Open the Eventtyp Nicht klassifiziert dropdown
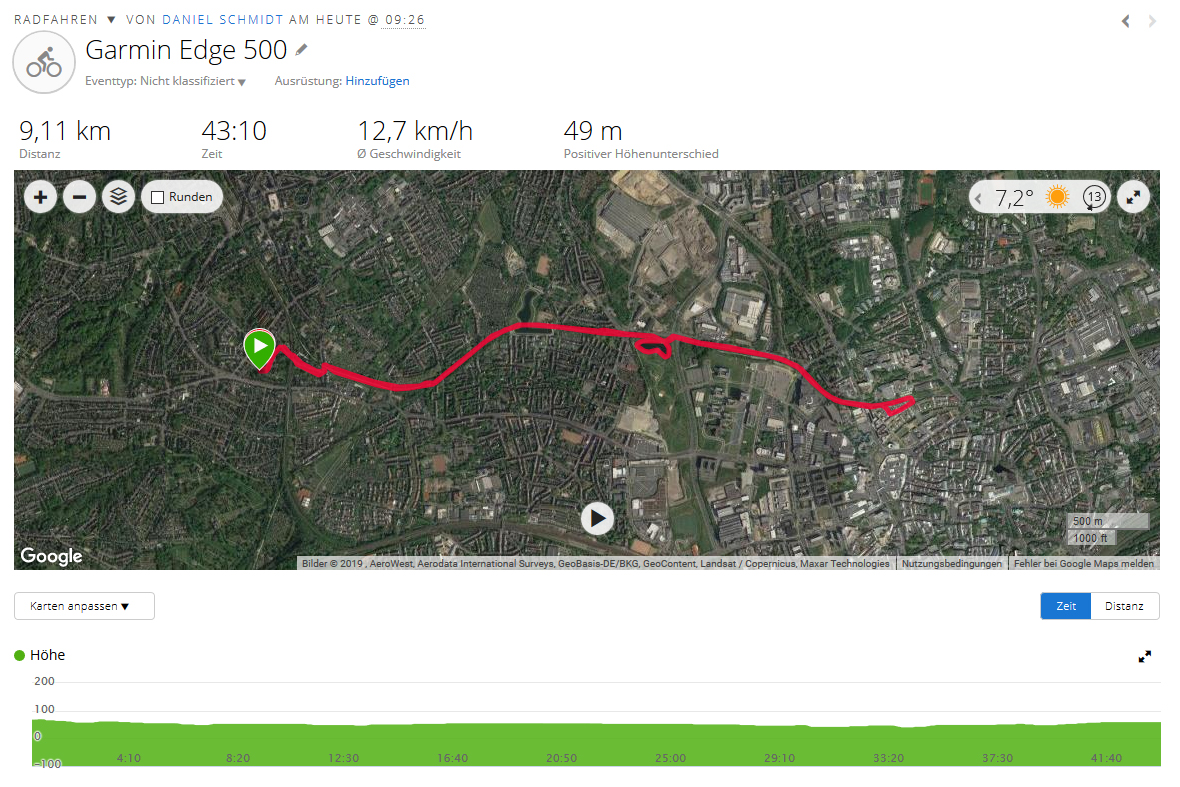This screenshot has width=1180, height=787. click(x=241, y=82)
